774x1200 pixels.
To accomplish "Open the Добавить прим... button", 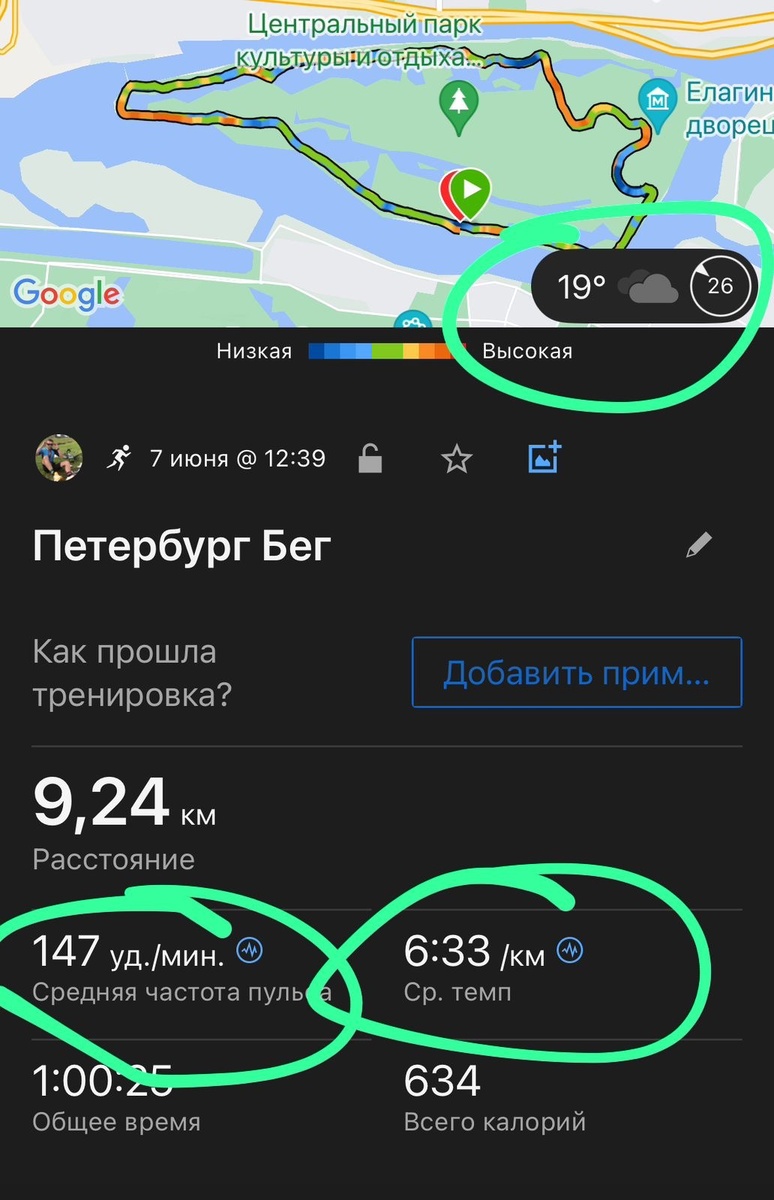I will (576, 672).
